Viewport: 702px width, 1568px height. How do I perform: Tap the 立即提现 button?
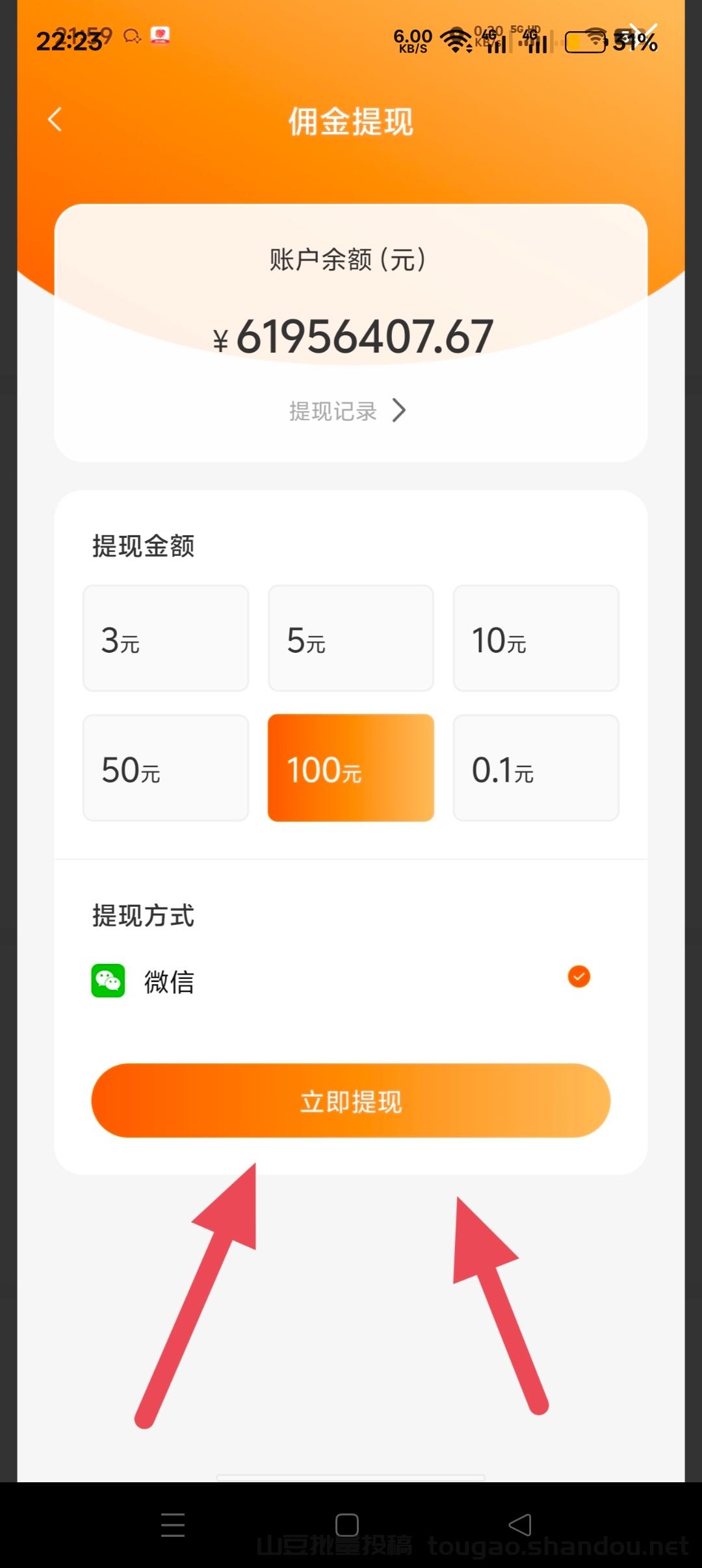click(x=350, y=1101)
